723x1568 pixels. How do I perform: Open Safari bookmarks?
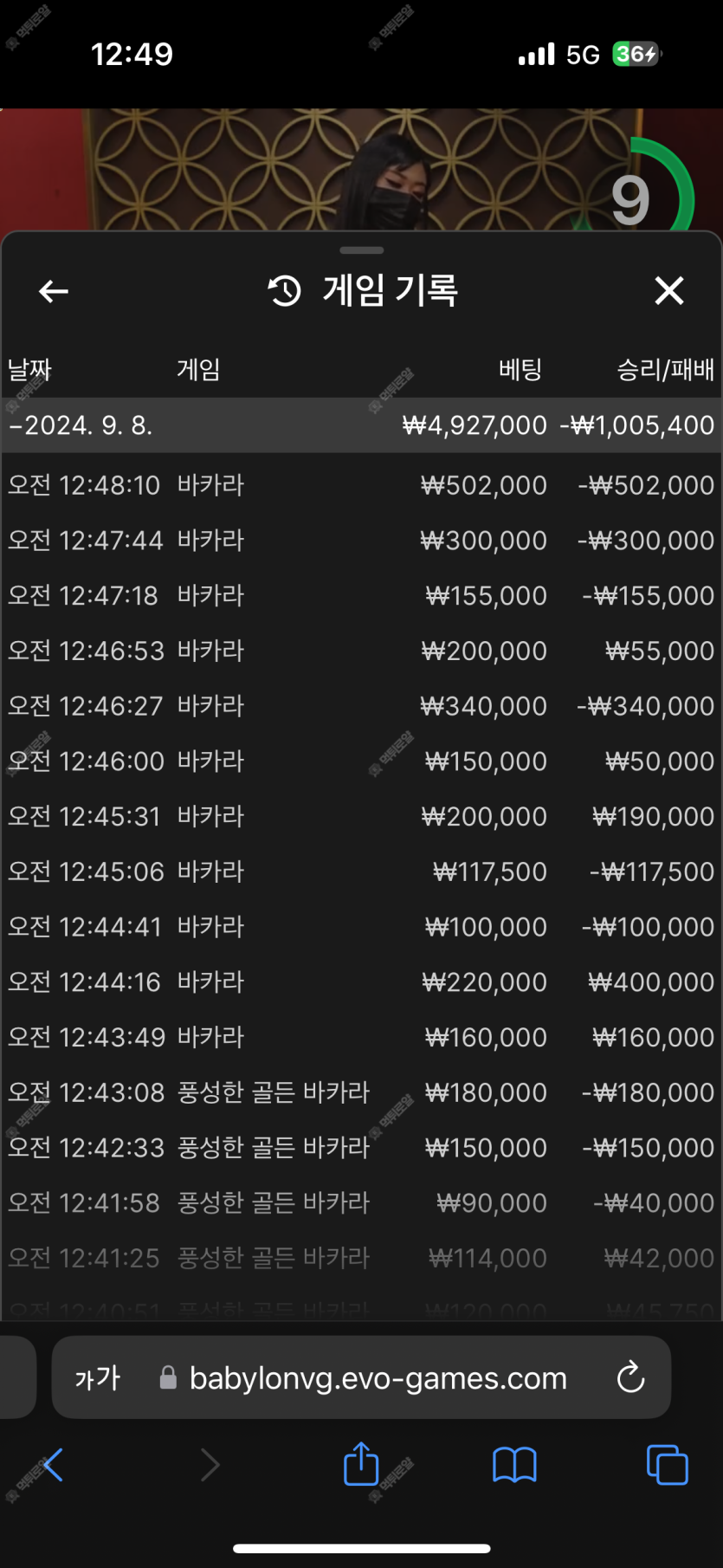point(514,1466)
